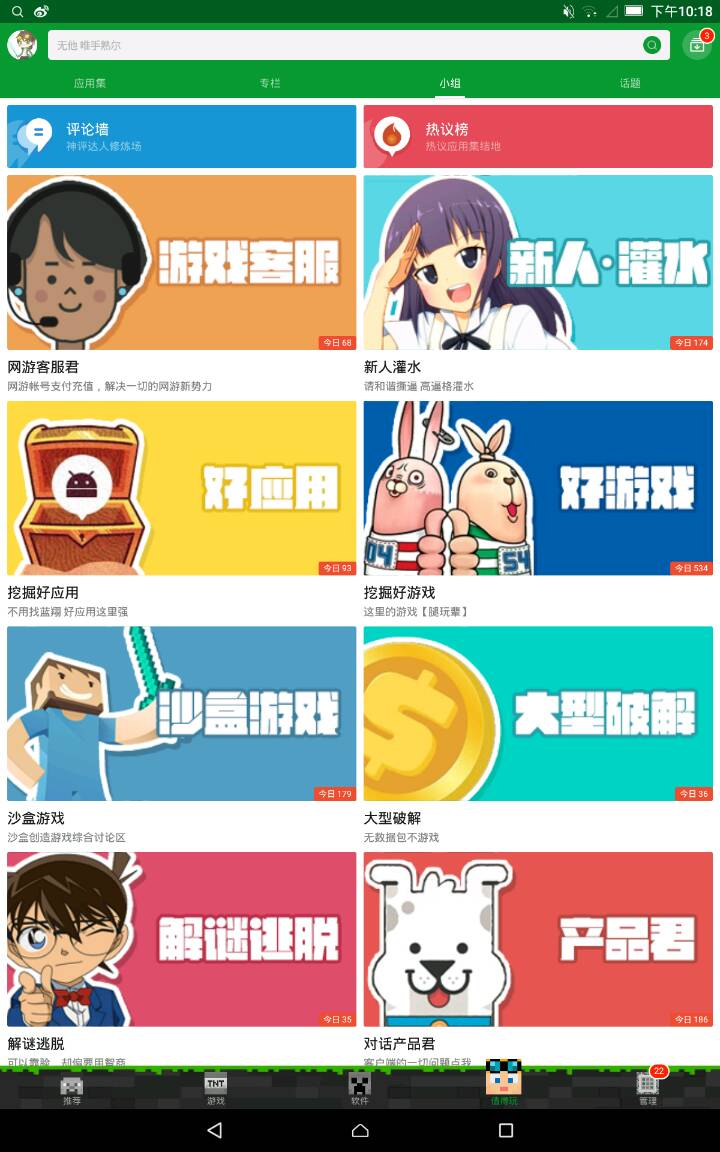Open the 对话产品君 group

click(538, 939)
